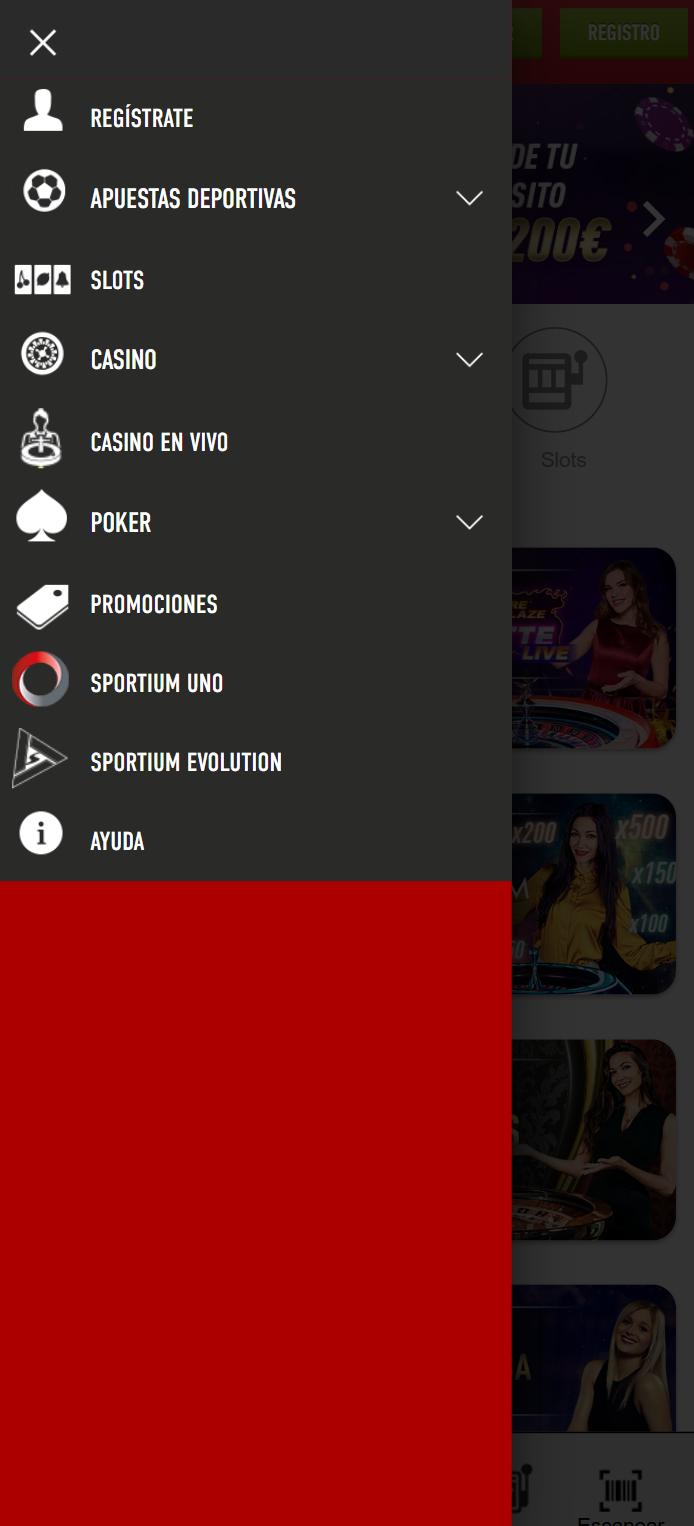
Task: Close the side menu
Action: pyautogui.click(x=43, y=42)
